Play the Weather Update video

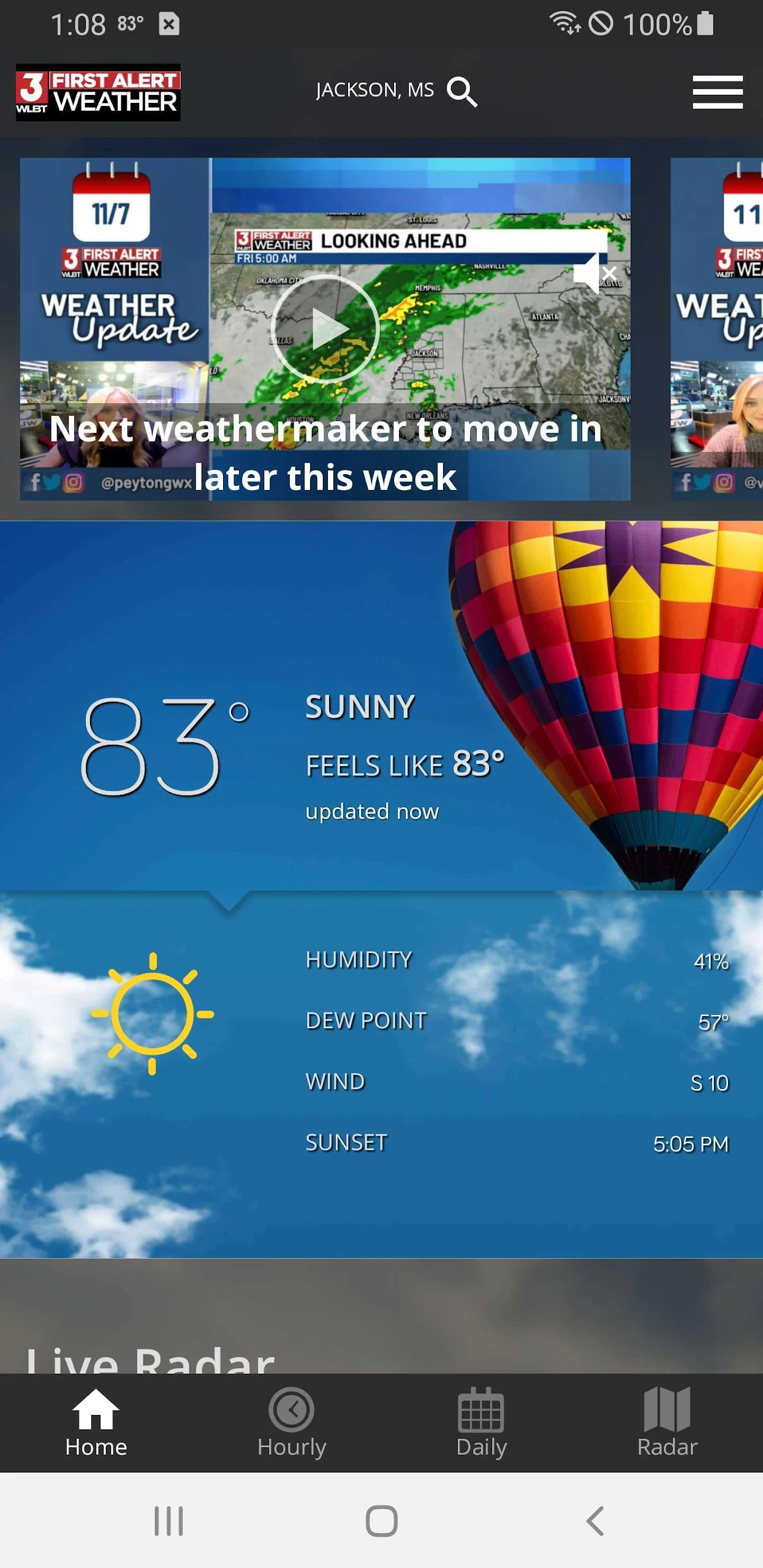pos(325,329)
